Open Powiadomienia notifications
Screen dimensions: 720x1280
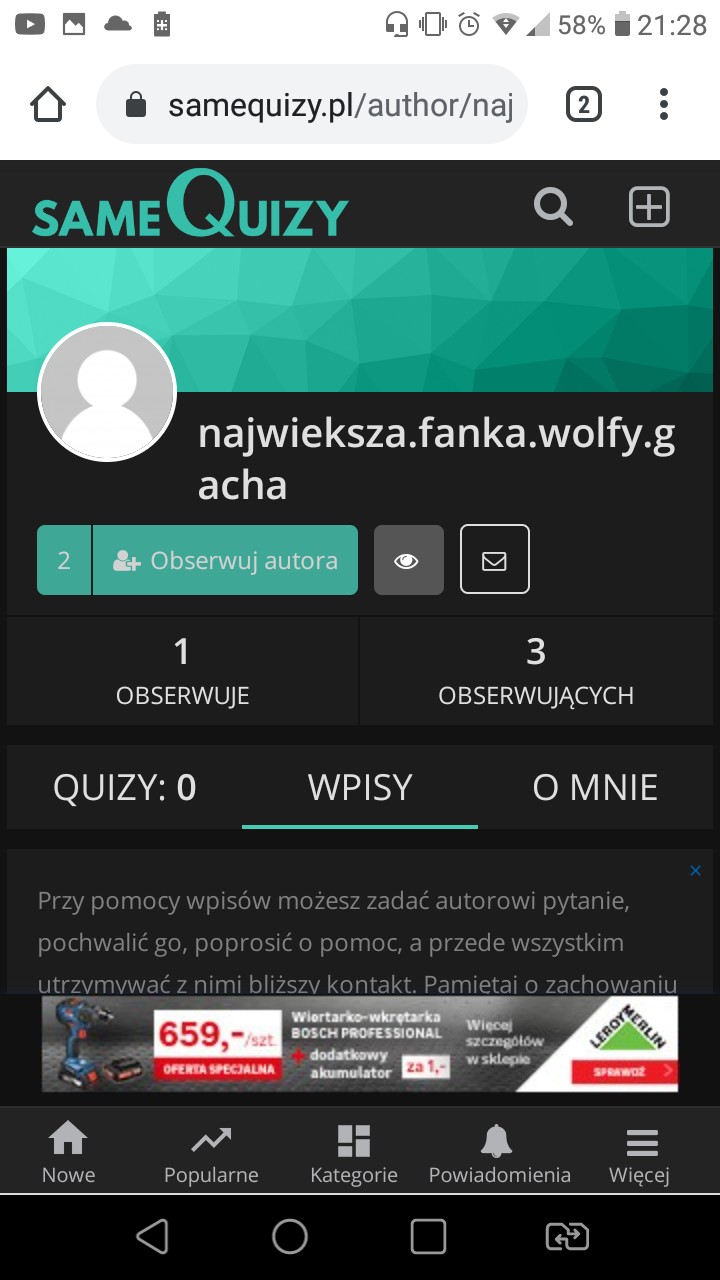tap(499, 1152)
